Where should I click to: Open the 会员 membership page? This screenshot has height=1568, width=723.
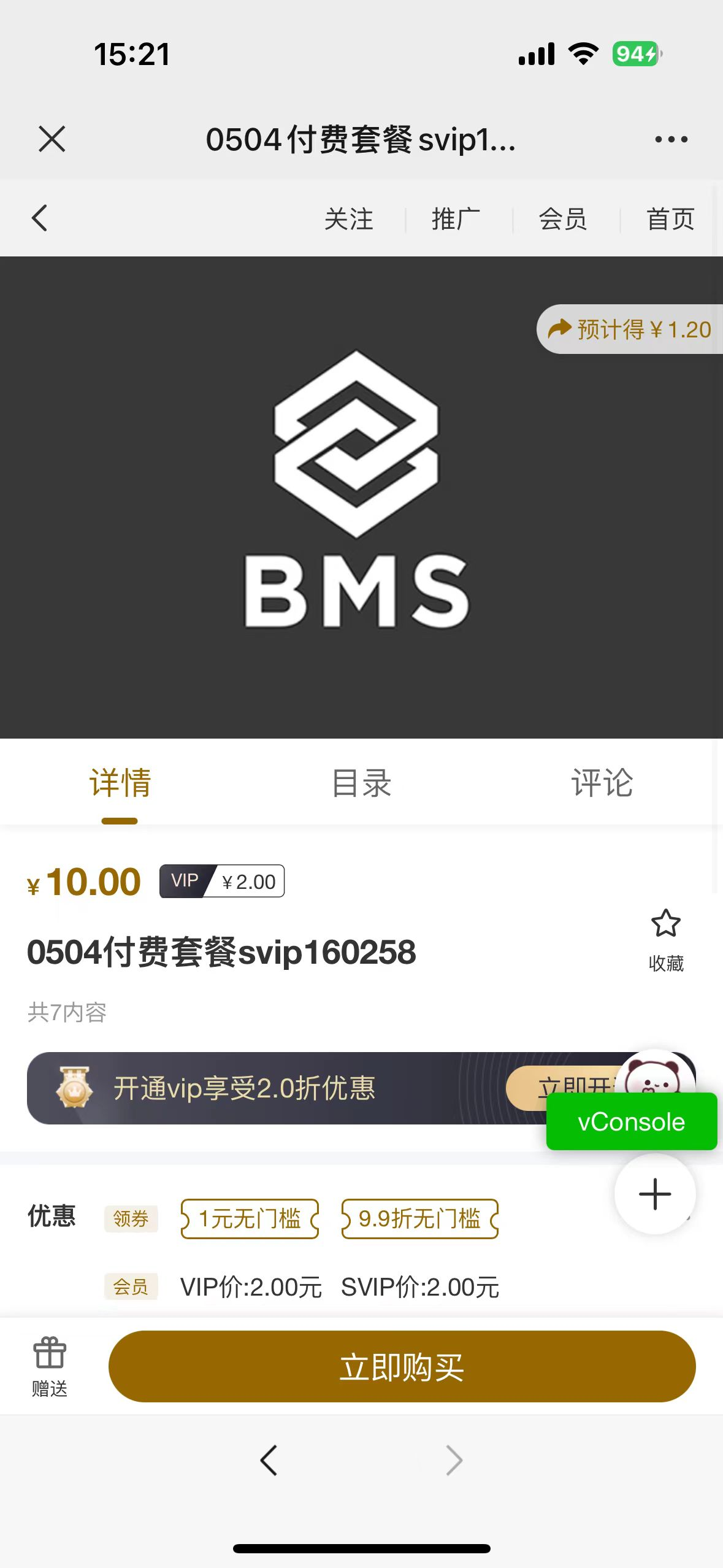click(x=563, y=220)
